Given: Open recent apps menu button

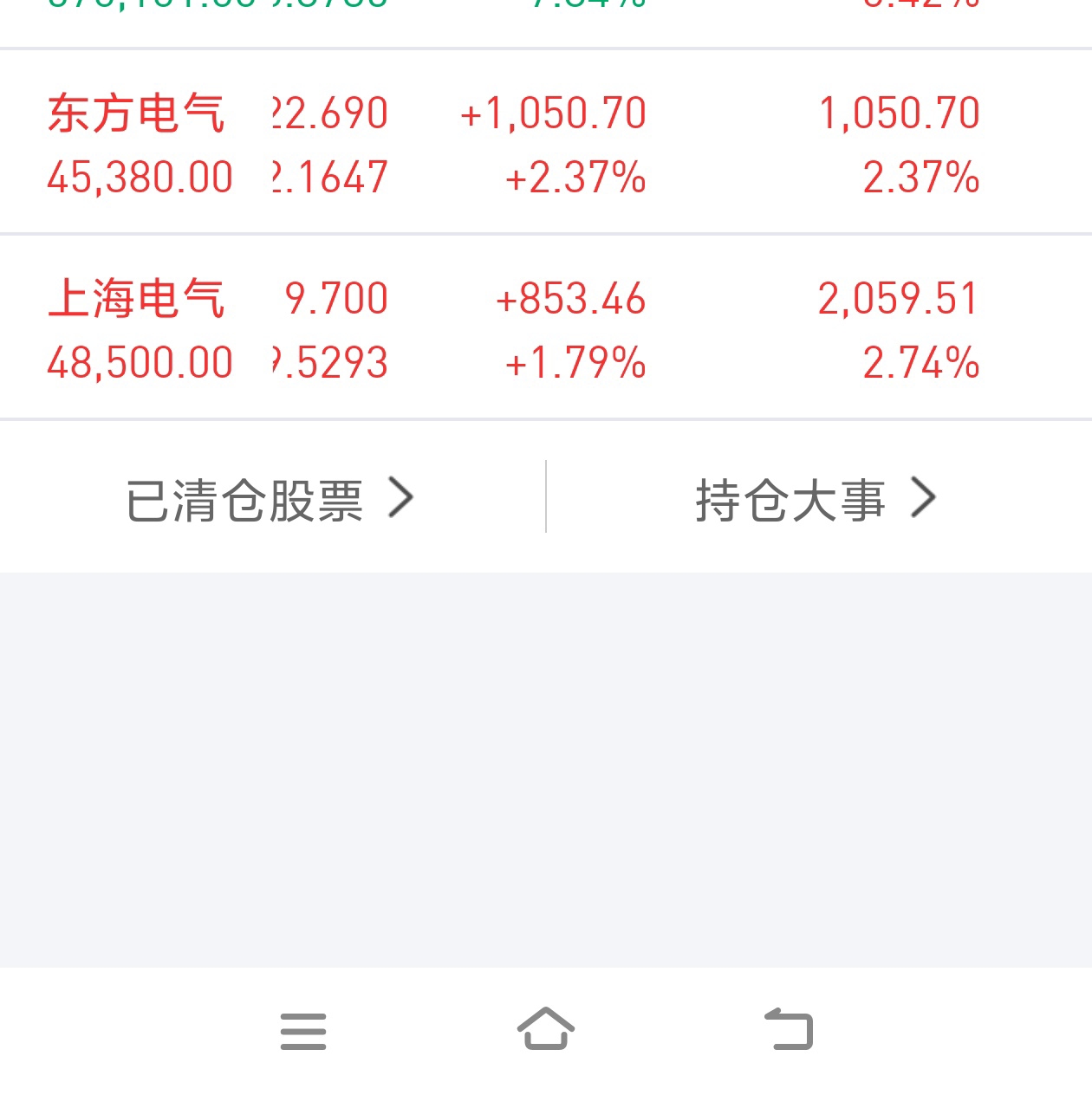Looking at the screenshot, I should pos(303,1031).
